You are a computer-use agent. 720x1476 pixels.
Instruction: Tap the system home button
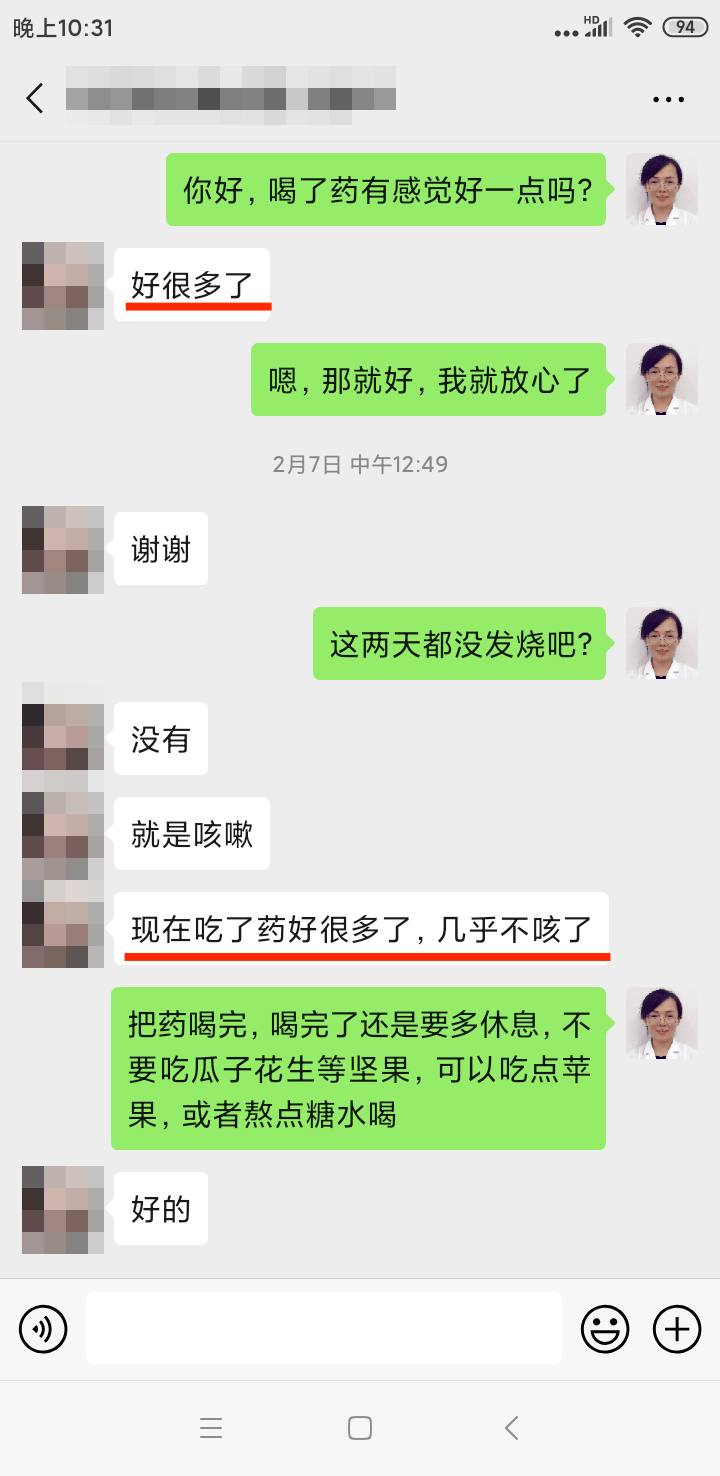(x=360, y=1428)
